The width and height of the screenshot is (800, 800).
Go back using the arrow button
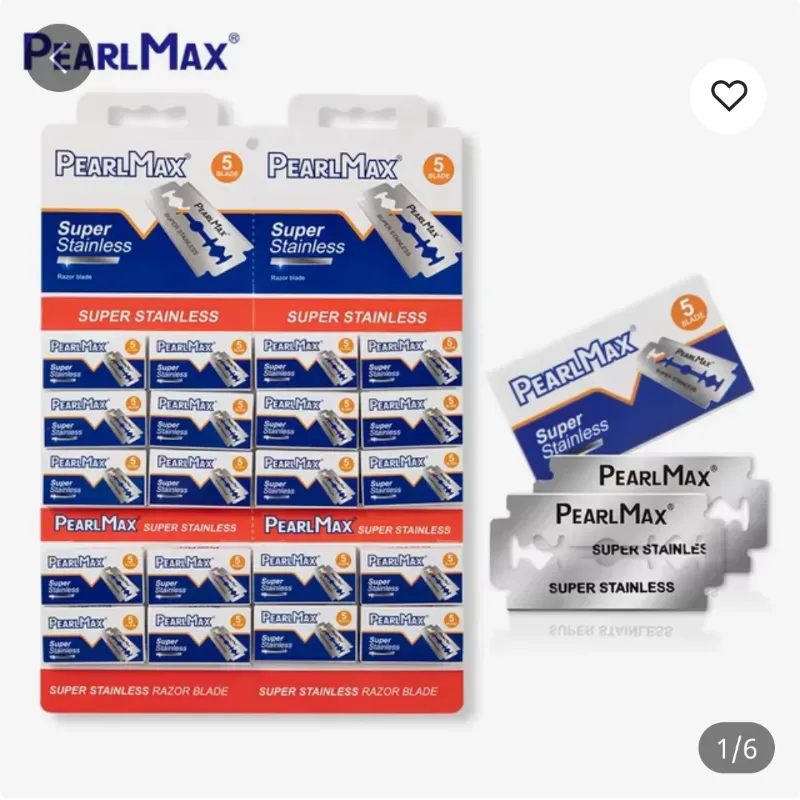[x=58, y=58]
